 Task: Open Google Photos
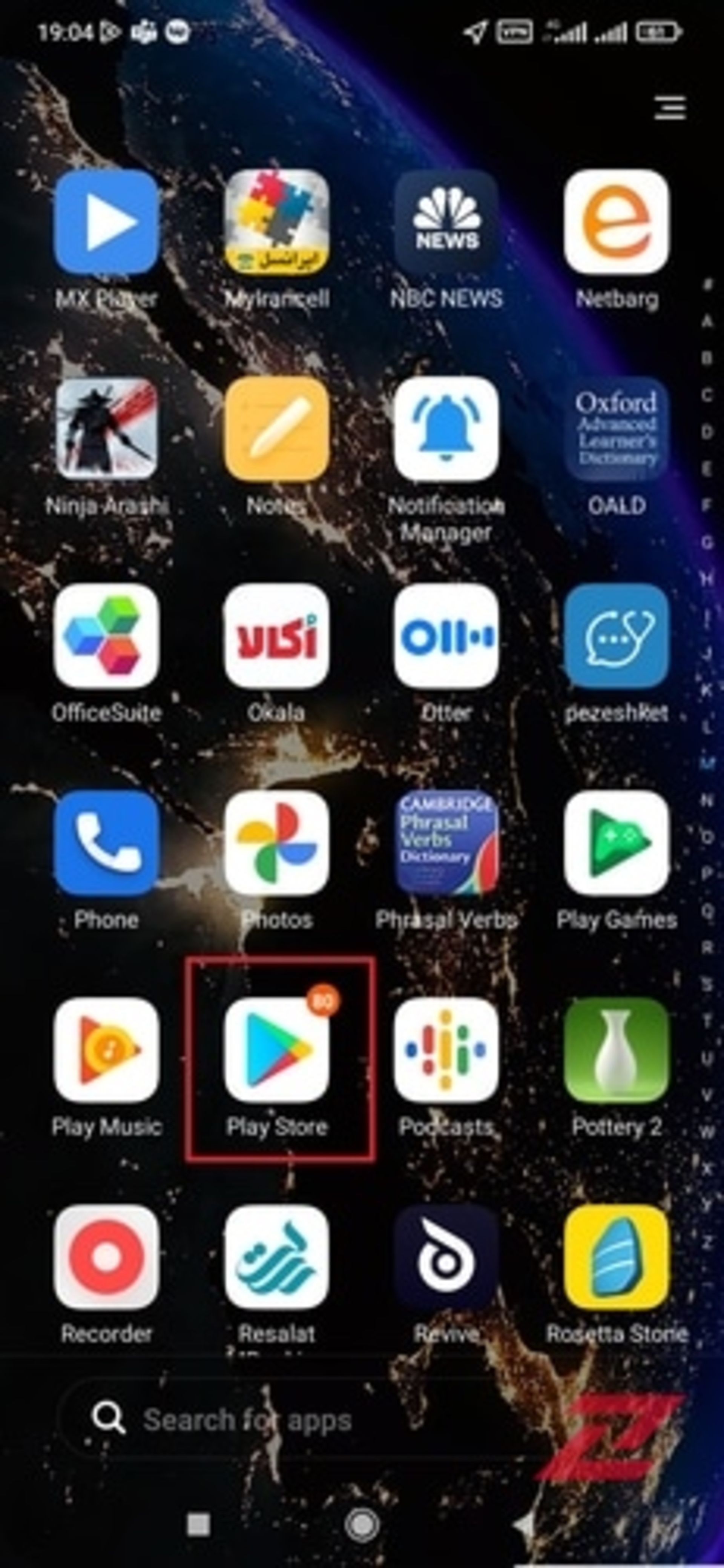click(x=277, y=843)
